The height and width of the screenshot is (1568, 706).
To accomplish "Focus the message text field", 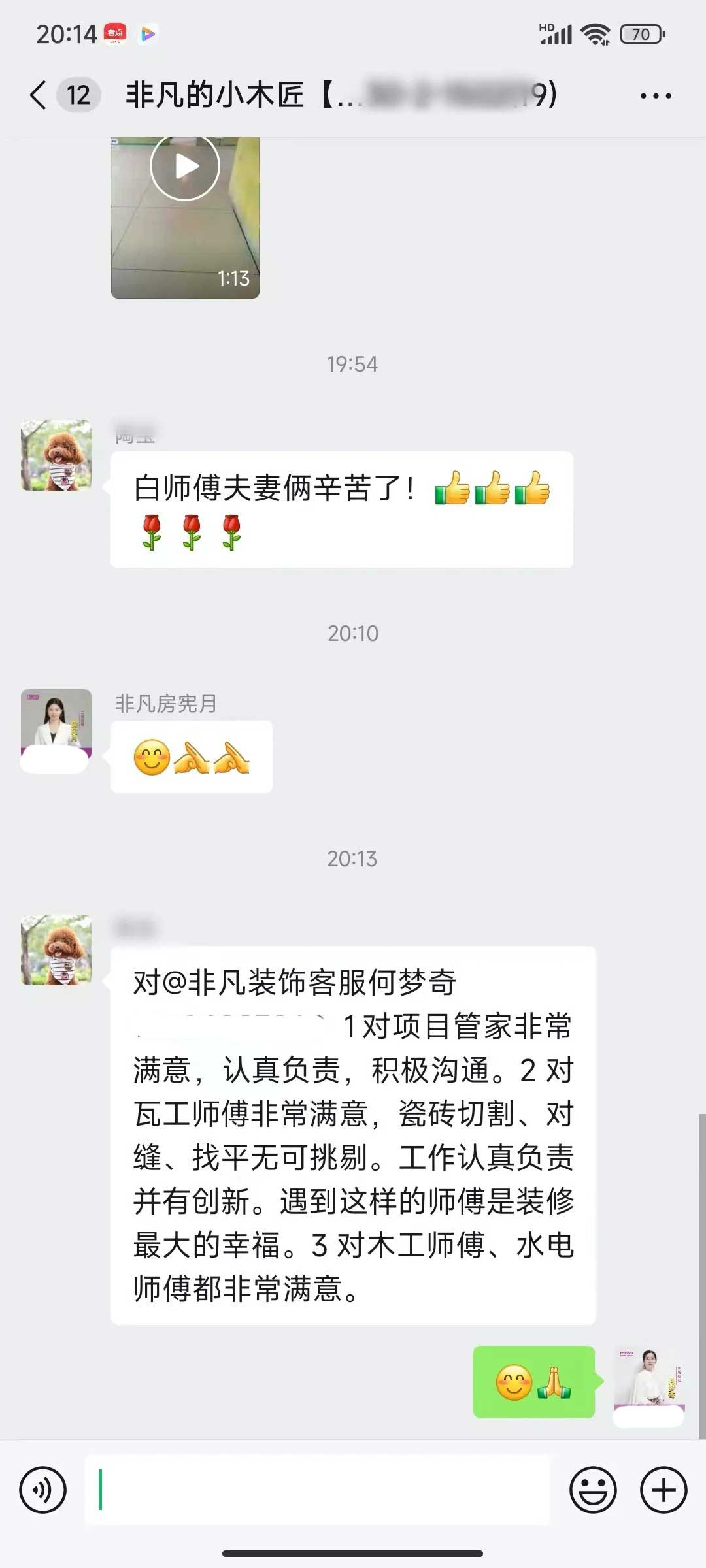I will pyautogui.click(x=318, y=1490).
